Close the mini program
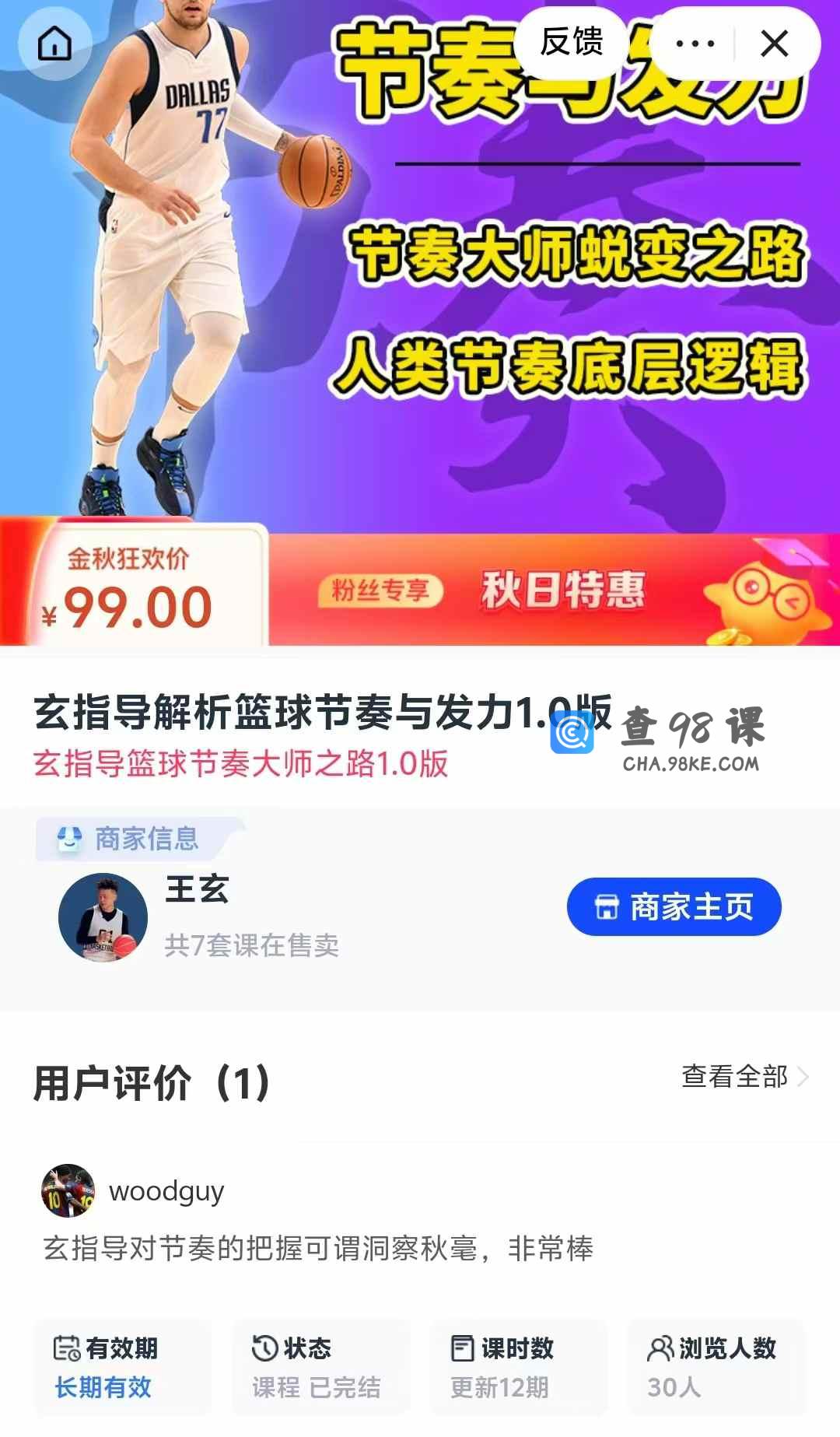 [x=775, y=44]
